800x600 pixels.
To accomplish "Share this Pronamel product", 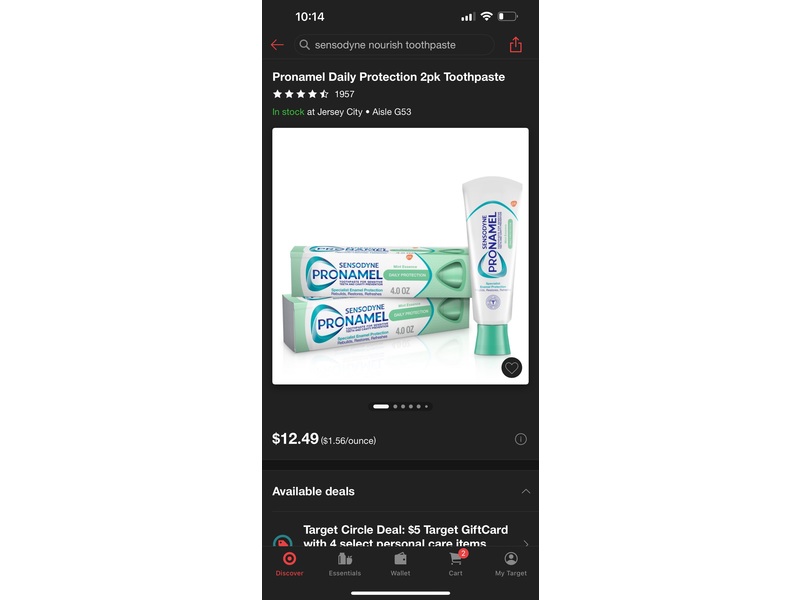I will tap(516, 45).
